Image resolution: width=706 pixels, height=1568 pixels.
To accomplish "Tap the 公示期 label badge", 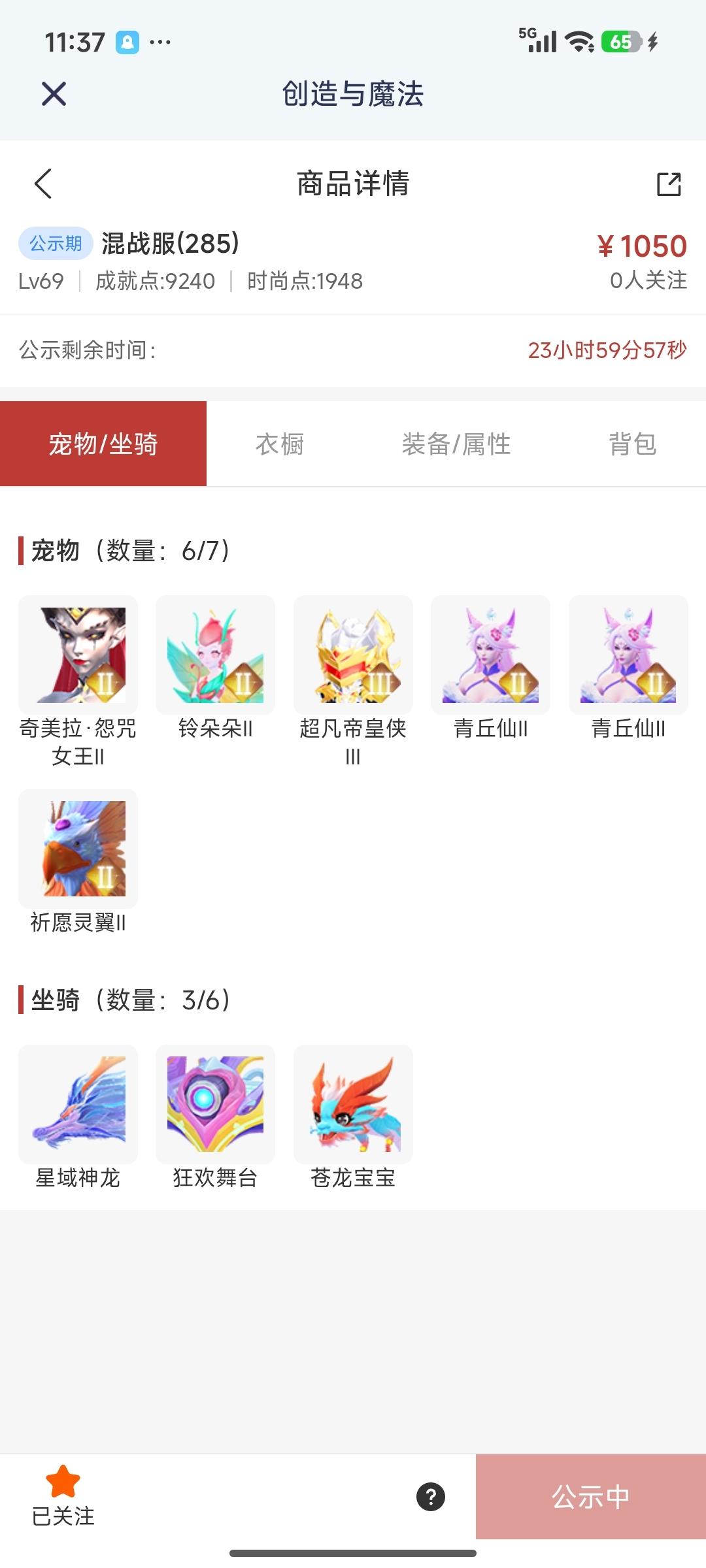I will 55,242.
